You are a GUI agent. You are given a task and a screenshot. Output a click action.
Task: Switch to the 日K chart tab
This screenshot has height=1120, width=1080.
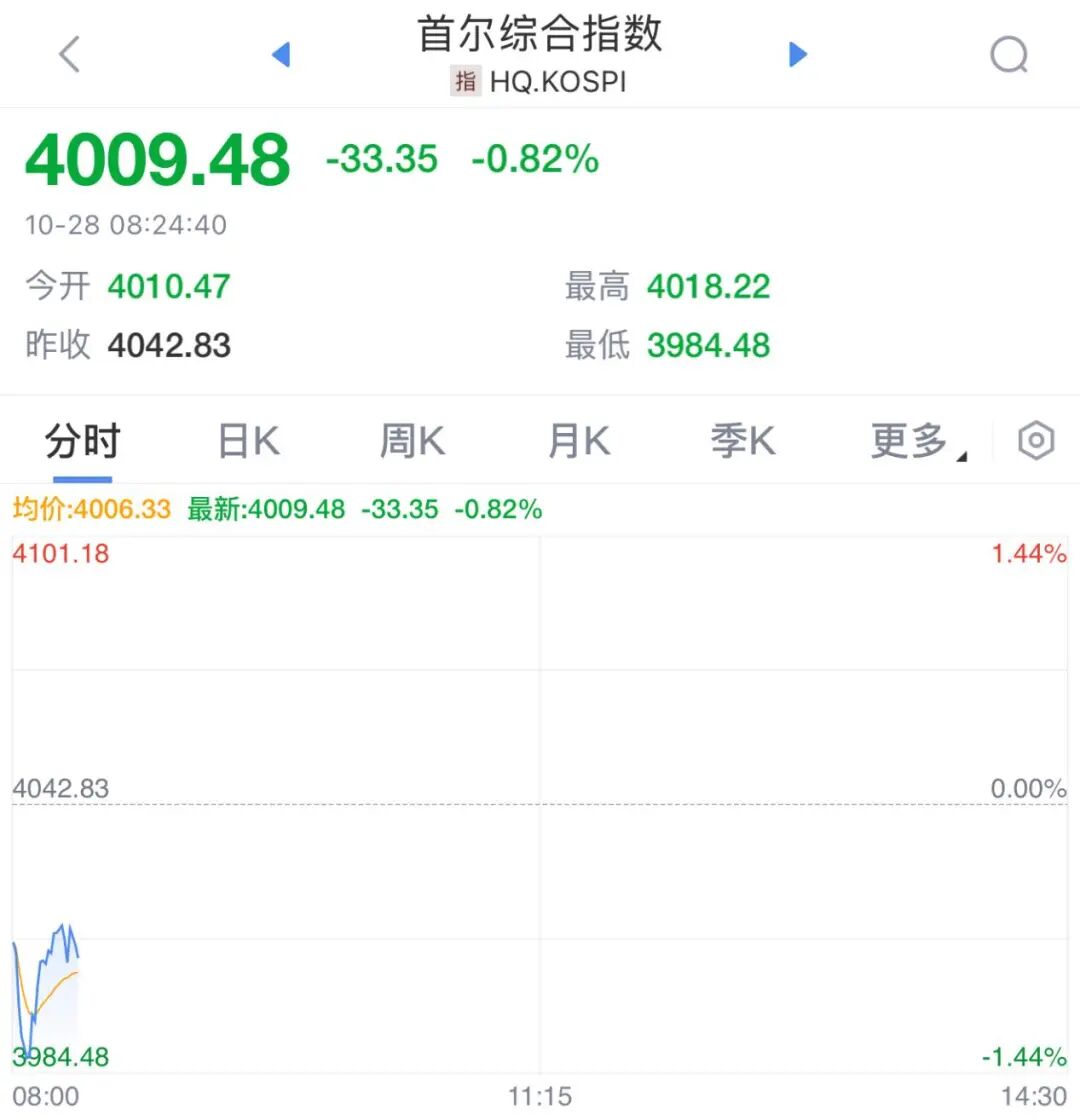[248, 441]
